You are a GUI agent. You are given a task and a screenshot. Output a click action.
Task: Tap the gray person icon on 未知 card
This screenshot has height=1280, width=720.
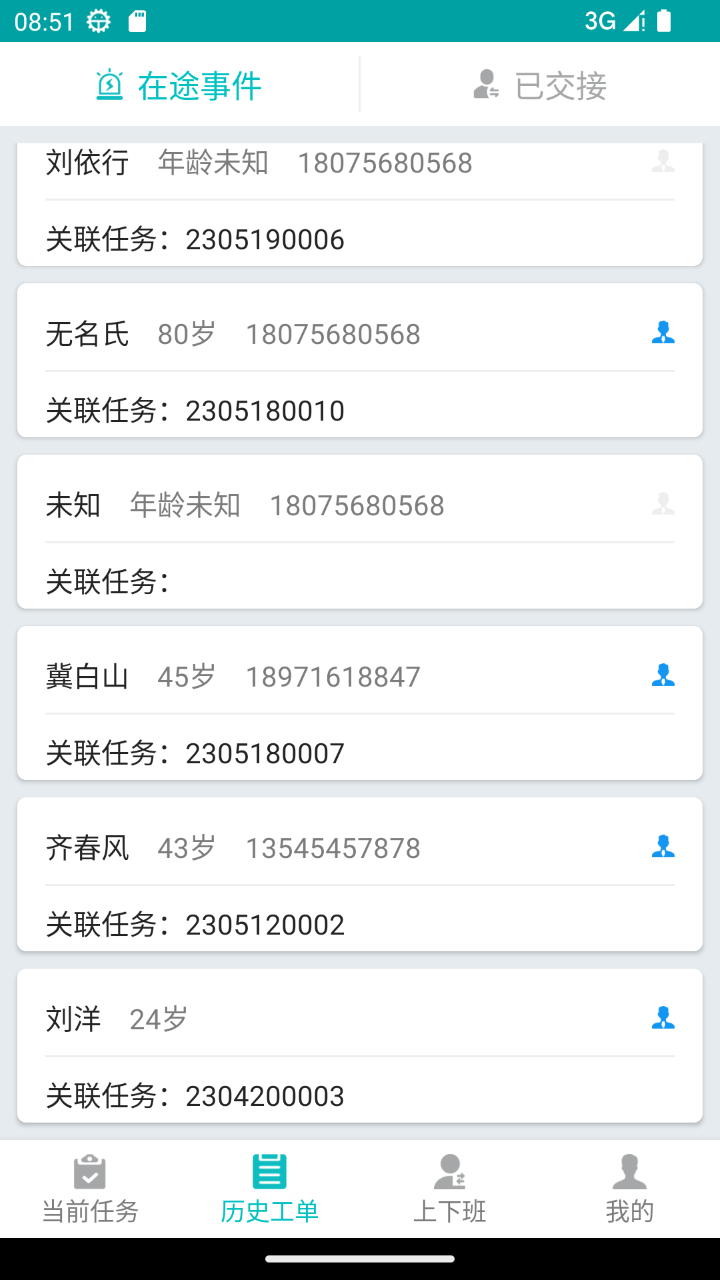pos(661,505)
